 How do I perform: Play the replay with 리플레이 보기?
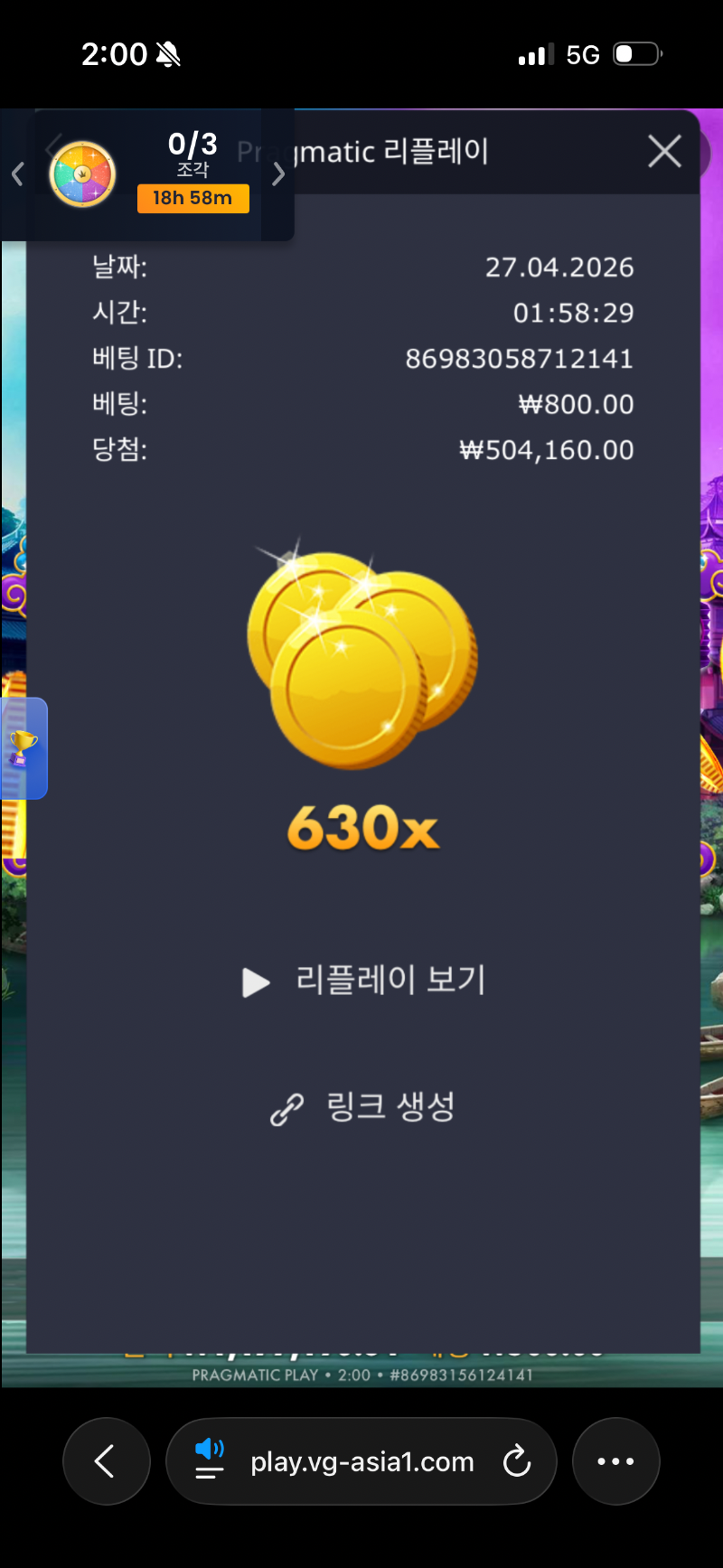click(x=364, y=981)
